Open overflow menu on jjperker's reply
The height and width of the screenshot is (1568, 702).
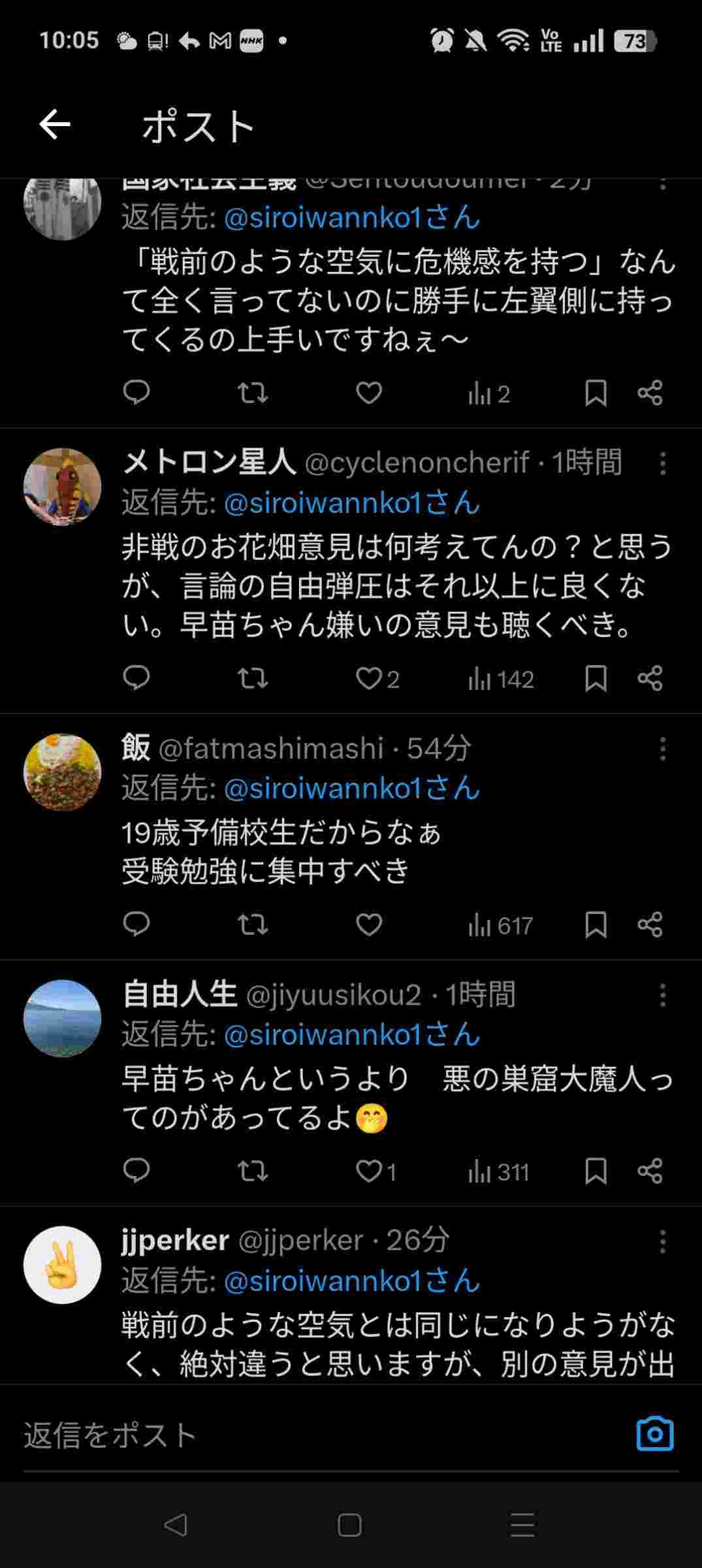[x=662, y=1241]
